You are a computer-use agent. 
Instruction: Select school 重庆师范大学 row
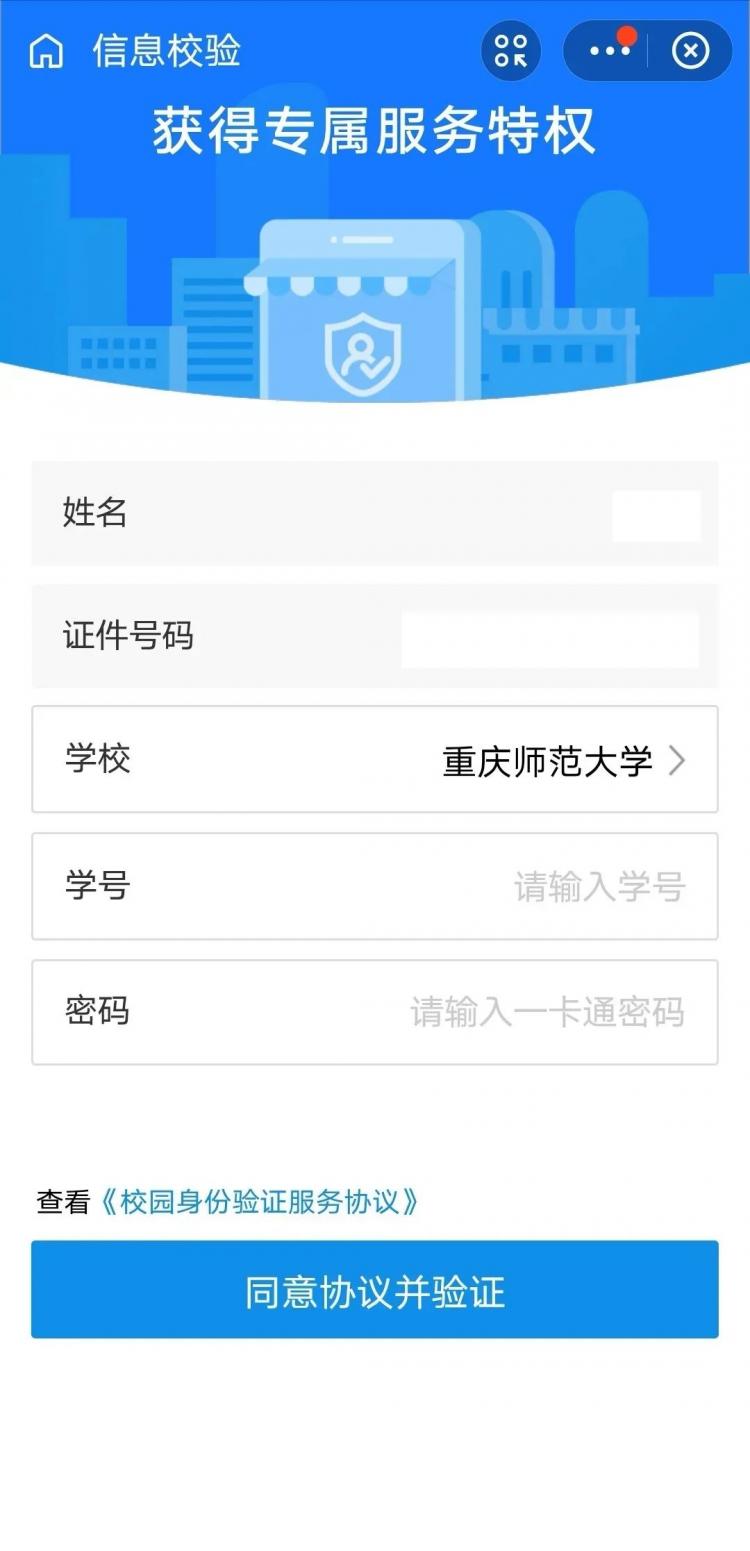point(375,759)
